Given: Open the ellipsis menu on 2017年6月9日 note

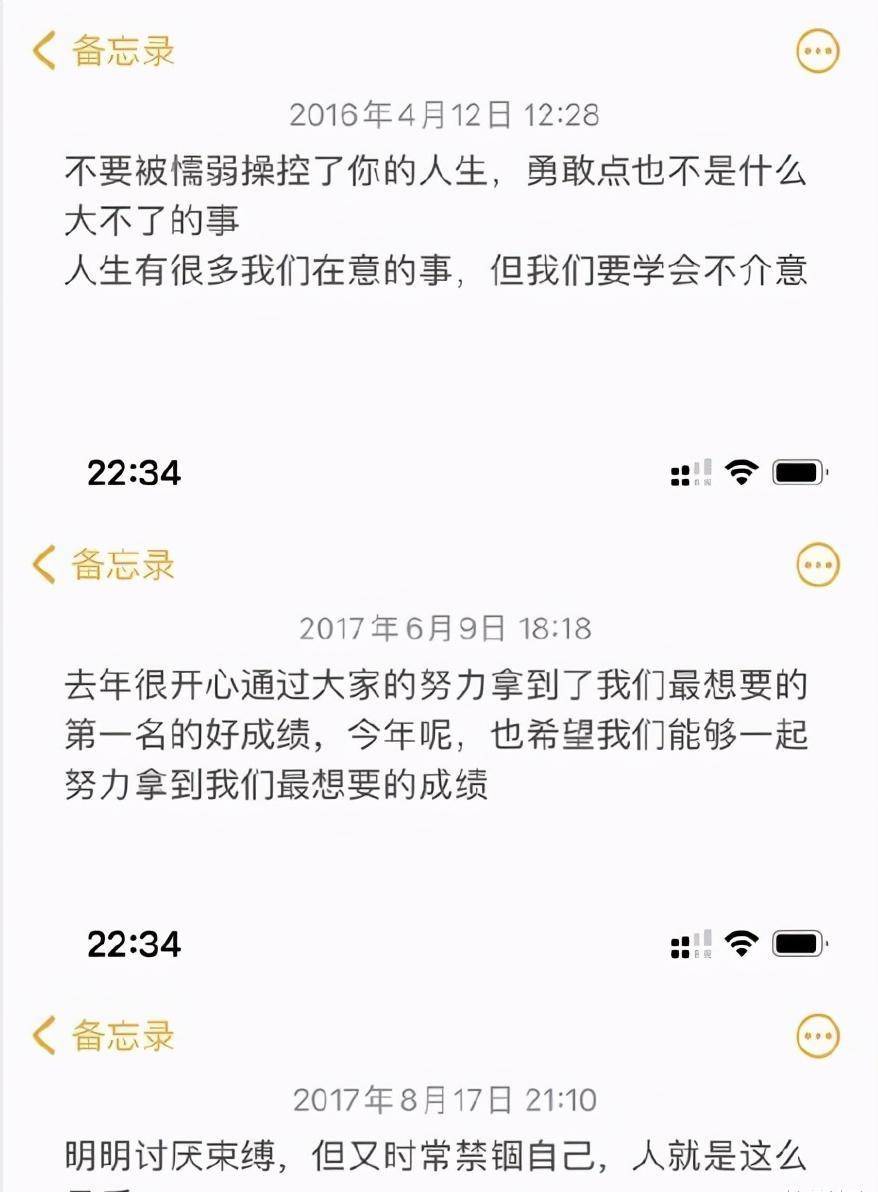Looking at the screenshot, I should pyautogui.click(x=818, y=564).
